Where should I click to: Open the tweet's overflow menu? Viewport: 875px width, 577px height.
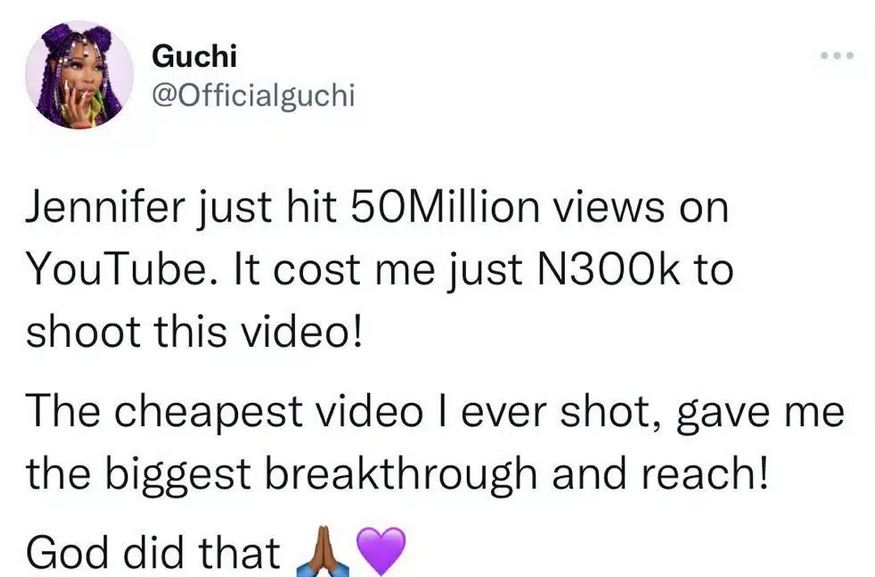tap(835, 55)
